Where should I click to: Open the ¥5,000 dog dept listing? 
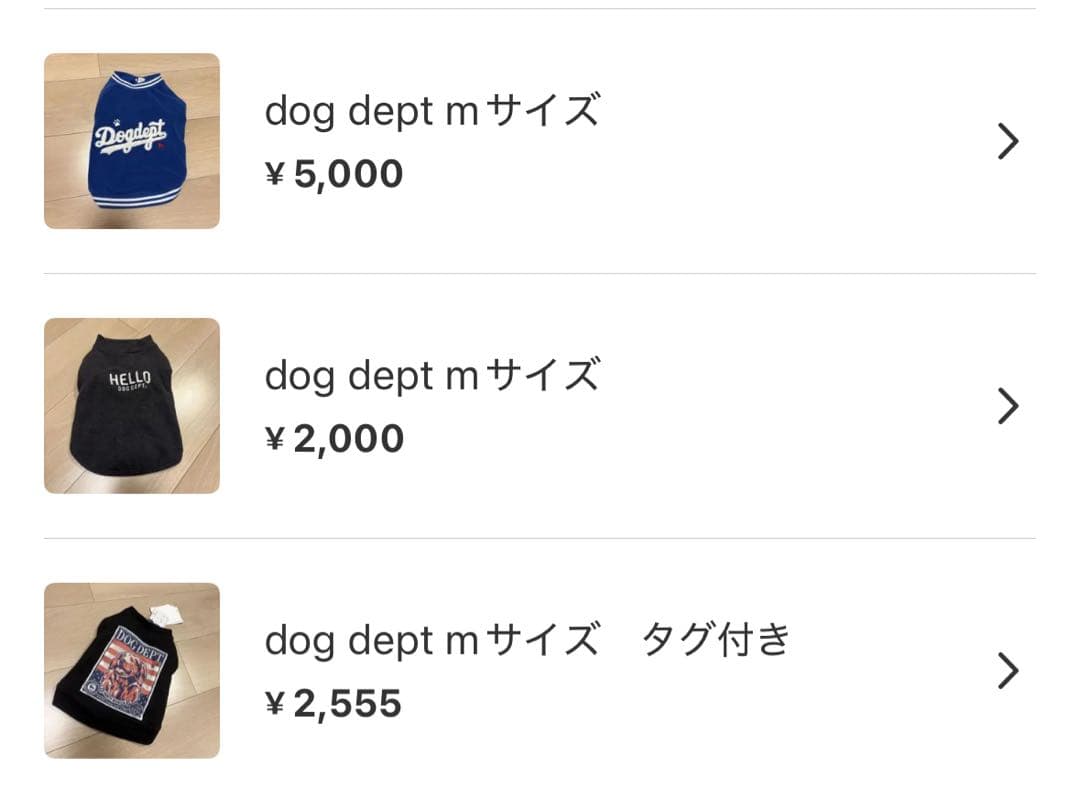(x=432, y=141)
